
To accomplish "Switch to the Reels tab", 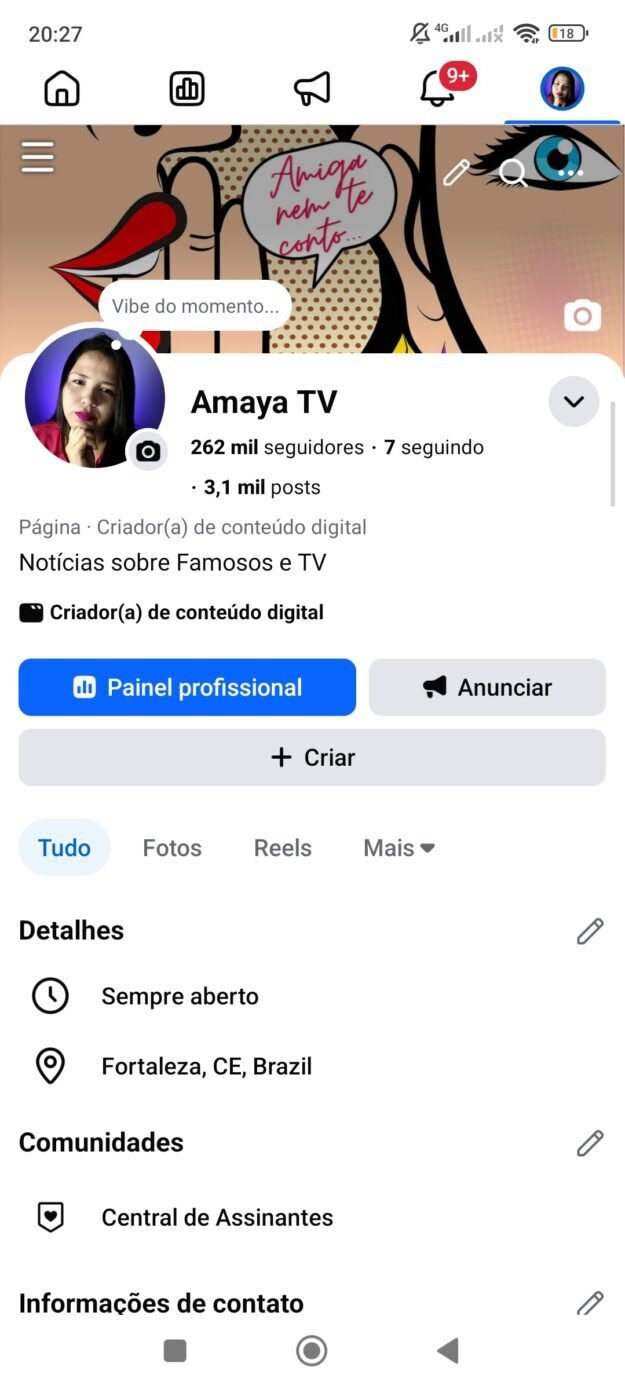I will [x=283, y=848].
